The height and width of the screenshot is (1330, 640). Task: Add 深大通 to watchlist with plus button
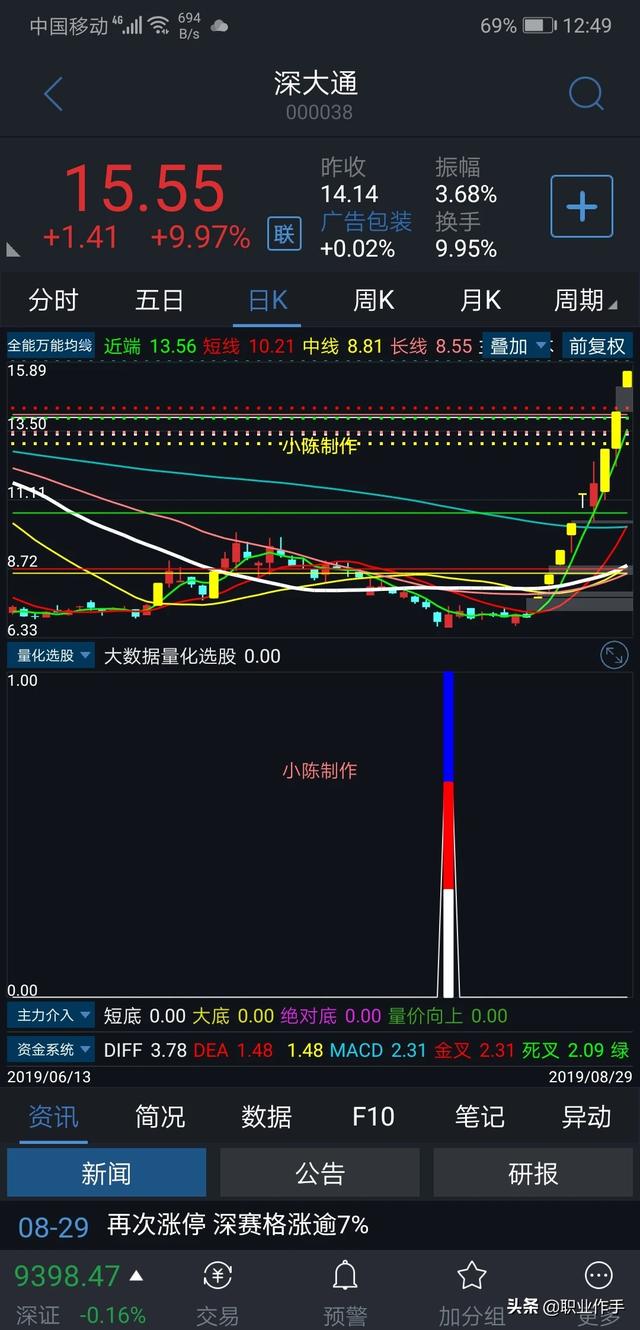tap(581, 207)
